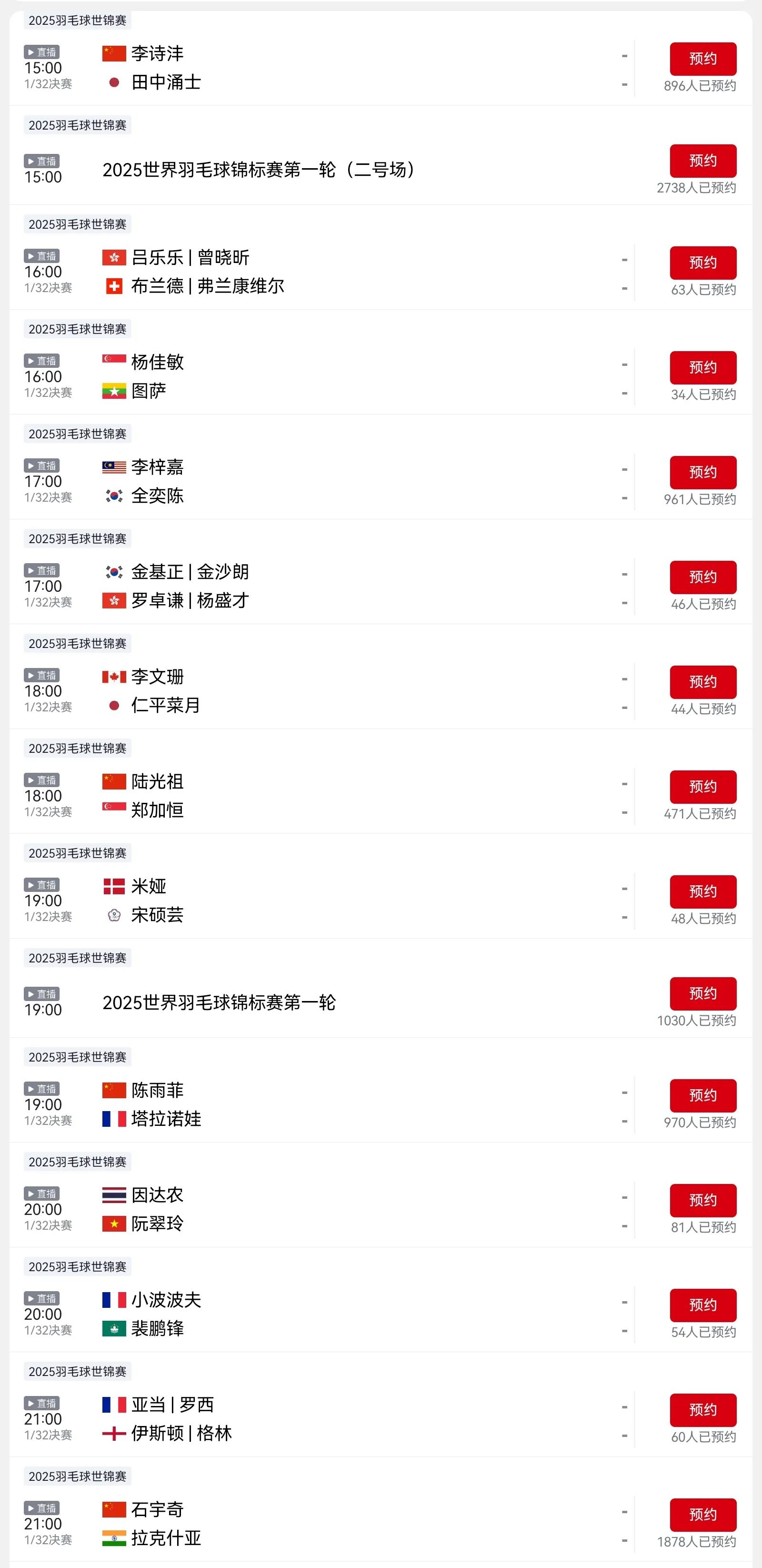Reserve the 15:00 二号场 first round stream
This screenshot has width=762, height=1568.
click(x=703, y=161)
